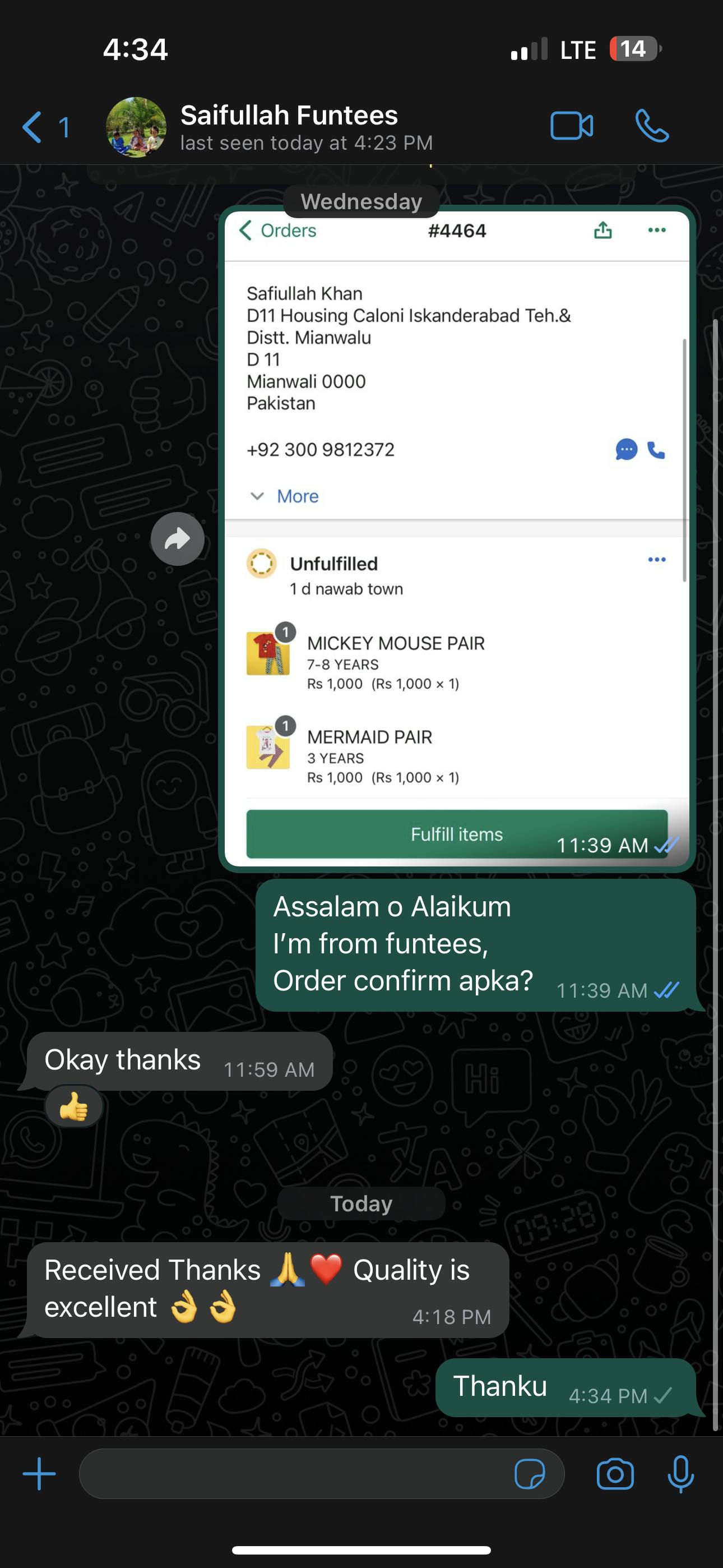Open the camera to send a photo
Image resolution: width=723 pixels, height=1568 pixels.
click(615, 1474)
